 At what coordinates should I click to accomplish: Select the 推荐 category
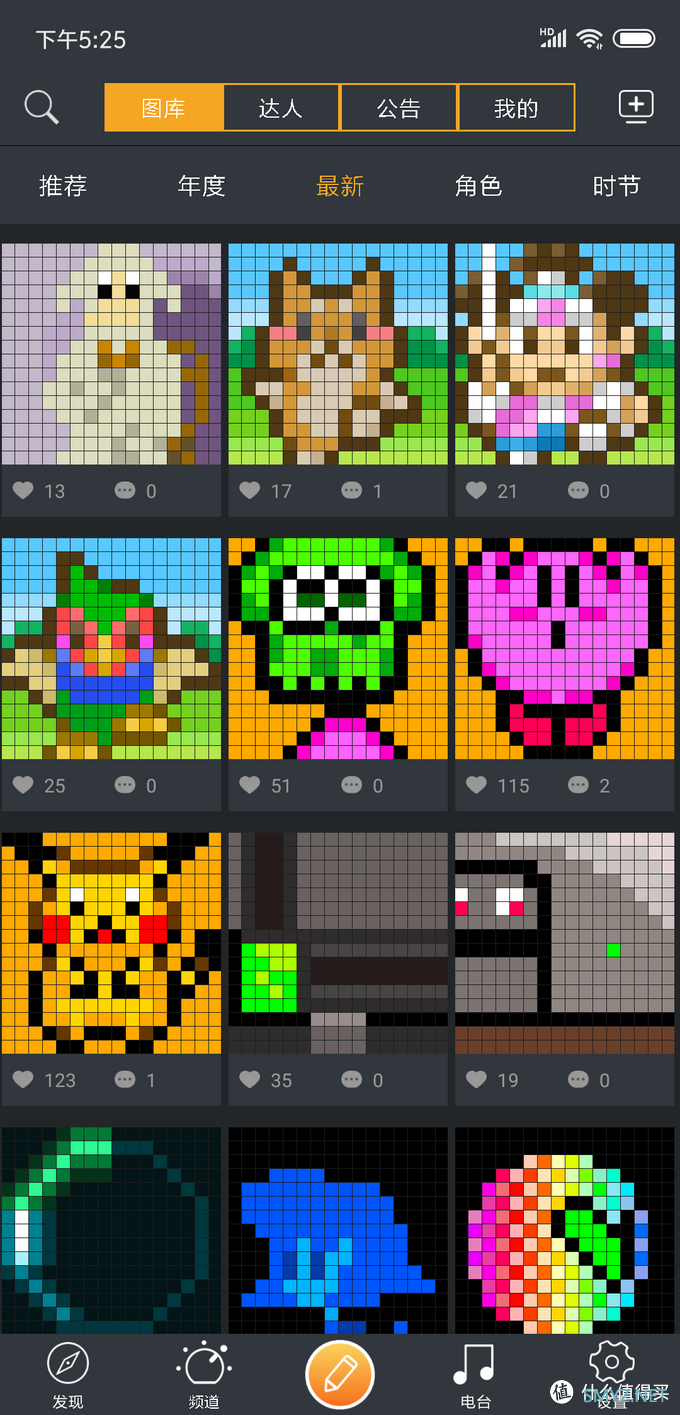[63, 186]
